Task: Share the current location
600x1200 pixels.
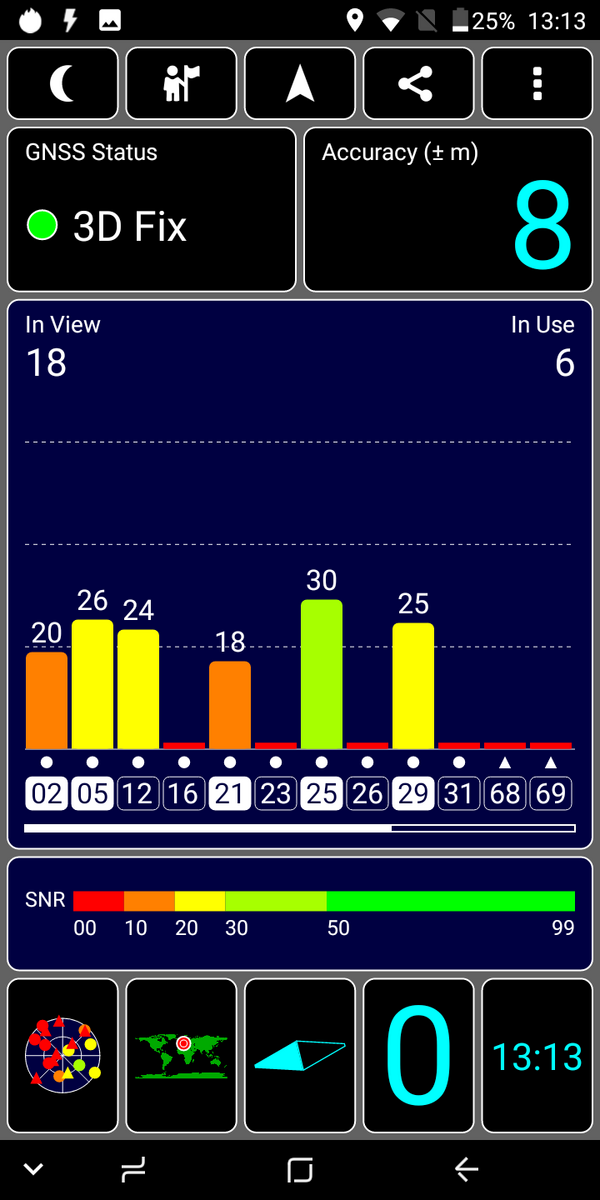Action: pyautogui.click(x=418, y=84)
